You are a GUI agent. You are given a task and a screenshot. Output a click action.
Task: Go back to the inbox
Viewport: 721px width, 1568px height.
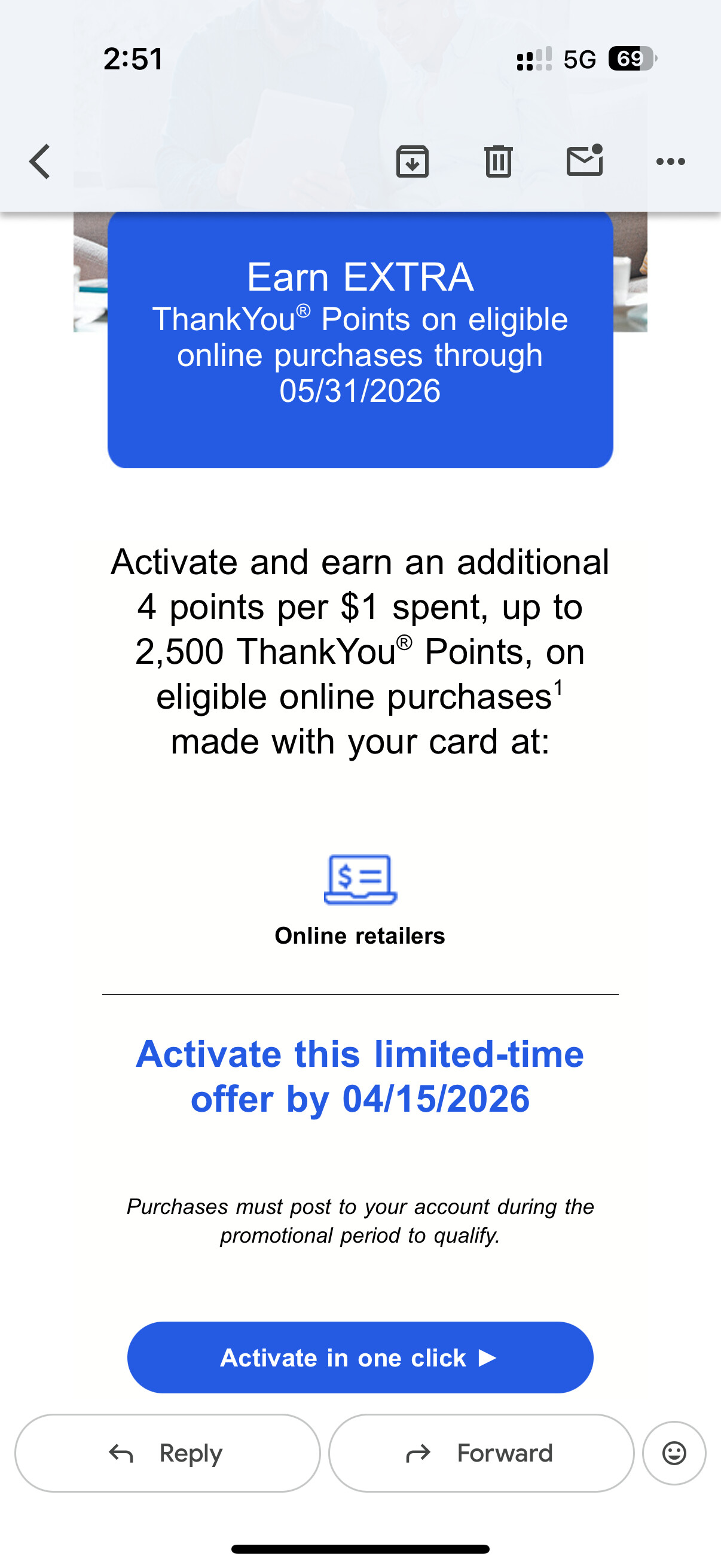point(40,162)
